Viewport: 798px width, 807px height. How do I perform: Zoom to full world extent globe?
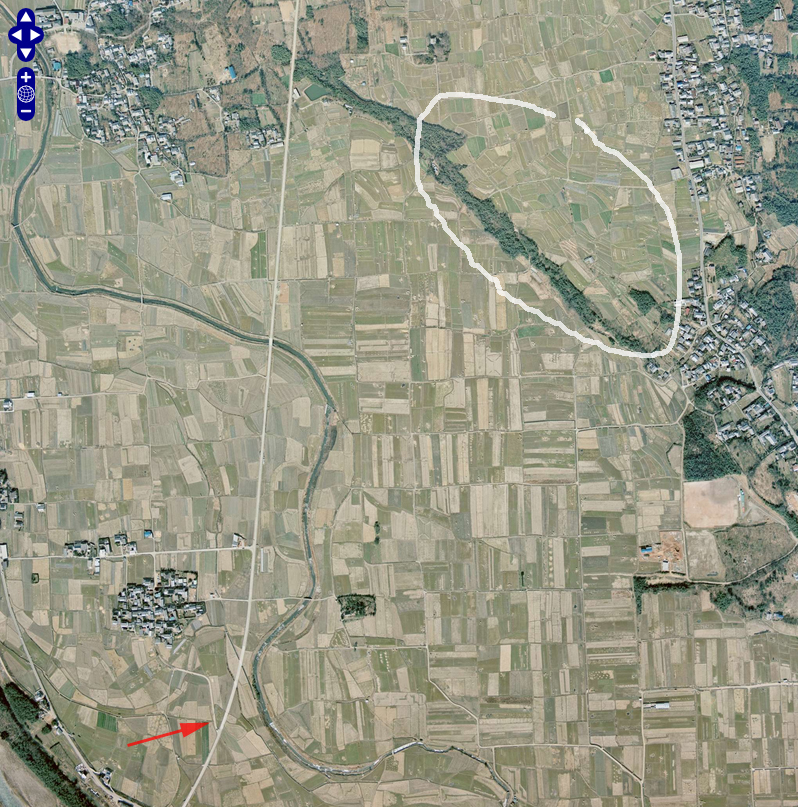pyautogui.click(x=25, y=94)
